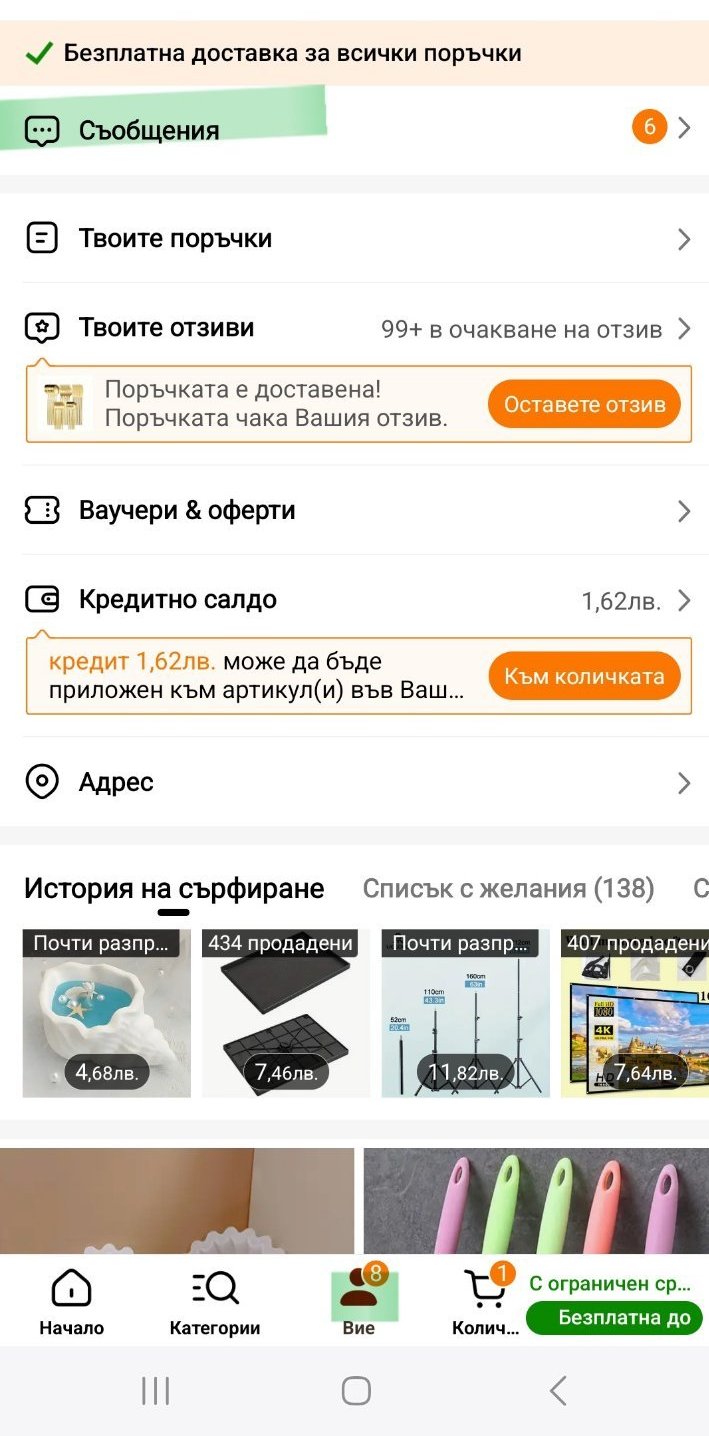Image resolution: width=709 pixels, height=1436 pixels.
Task: Switch to the Списък с желания (138) tab
Action: click(508, 889)
